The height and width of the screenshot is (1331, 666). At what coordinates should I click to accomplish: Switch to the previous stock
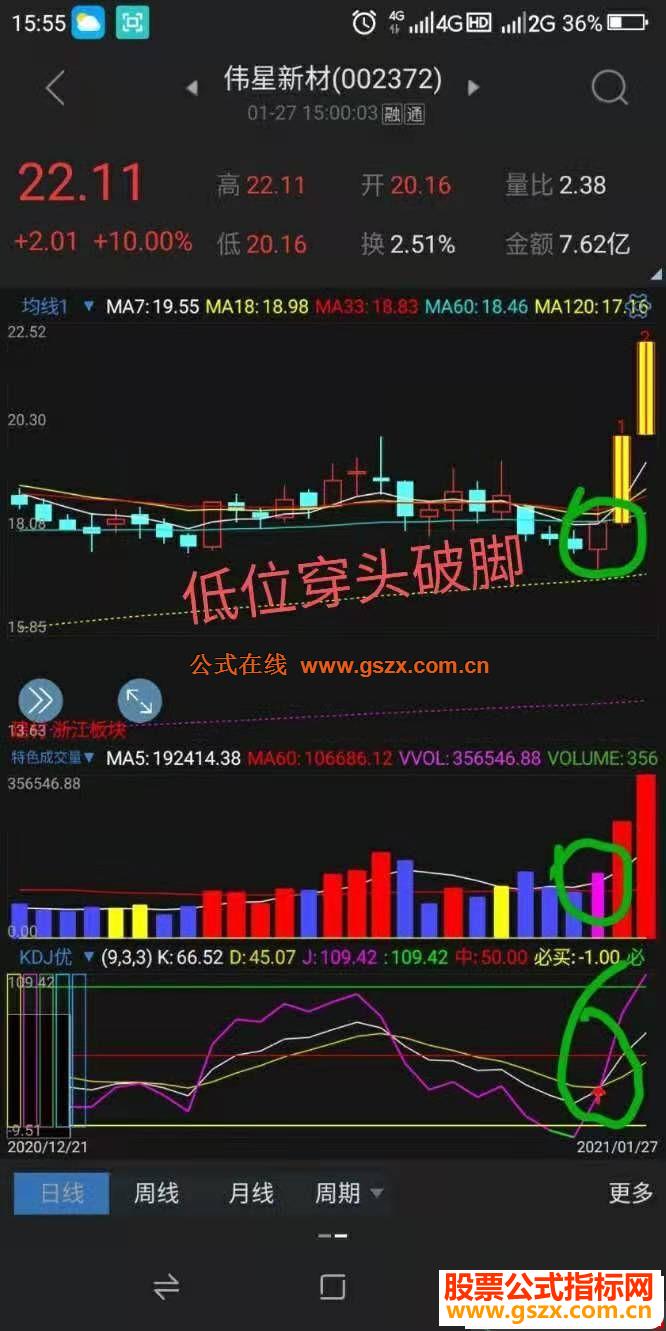(192, 88)
